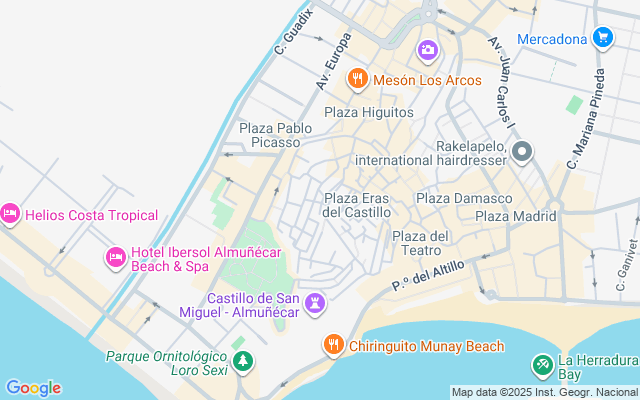Select the Mesón Los Arcos restaurant pin

coord(357,79)
